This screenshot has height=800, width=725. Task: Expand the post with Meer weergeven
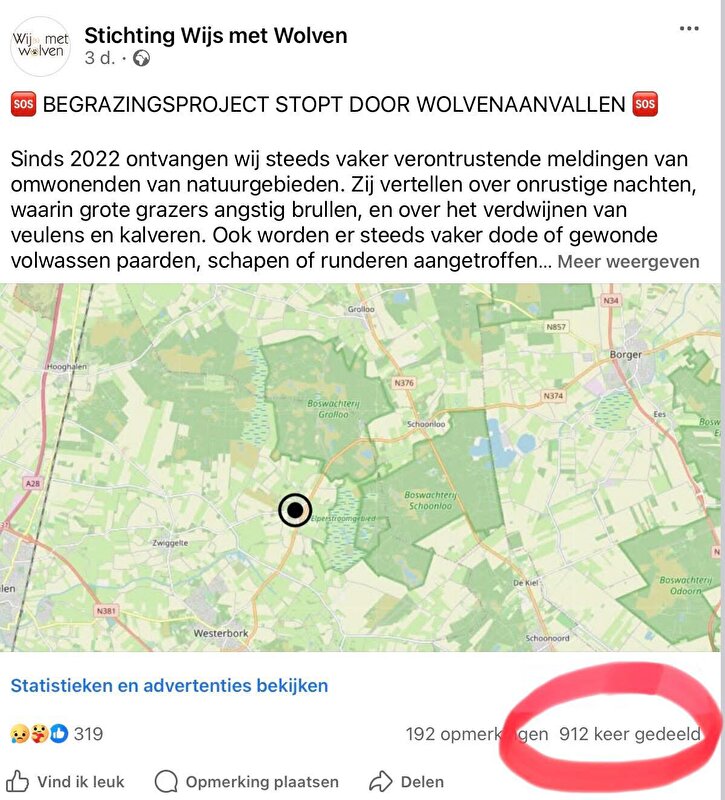pos(628,262)
